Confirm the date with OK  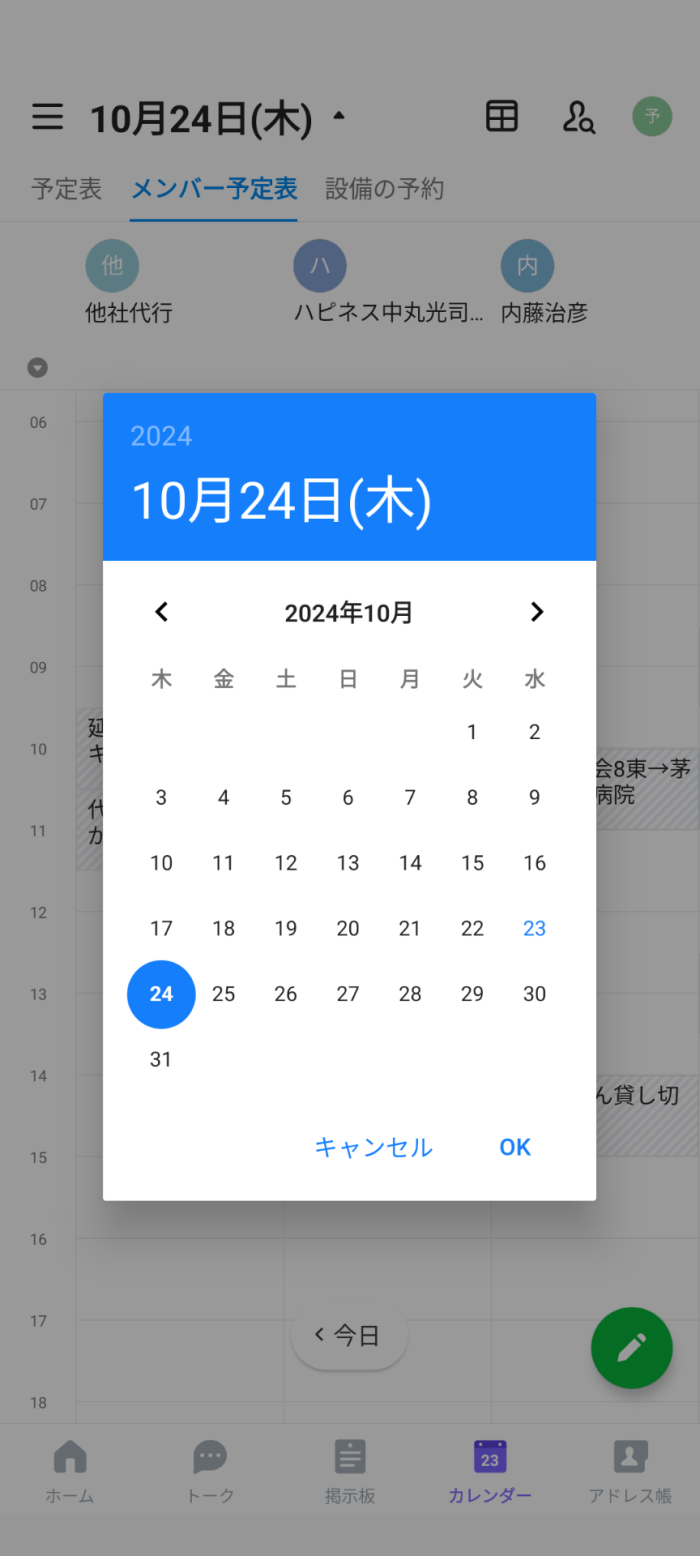[515, 1147]
